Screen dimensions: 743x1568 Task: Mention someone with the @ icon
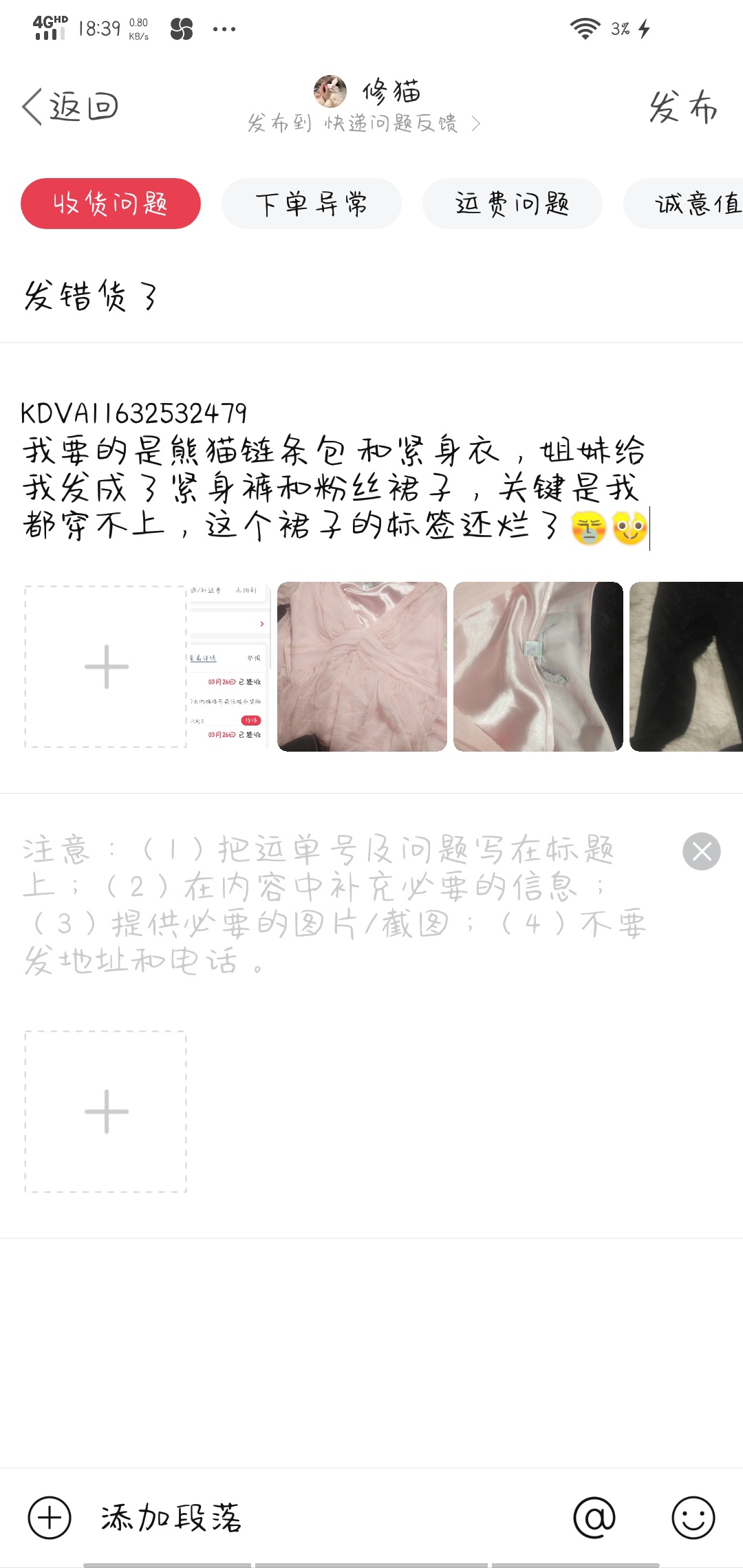[x=594, y=1518]
